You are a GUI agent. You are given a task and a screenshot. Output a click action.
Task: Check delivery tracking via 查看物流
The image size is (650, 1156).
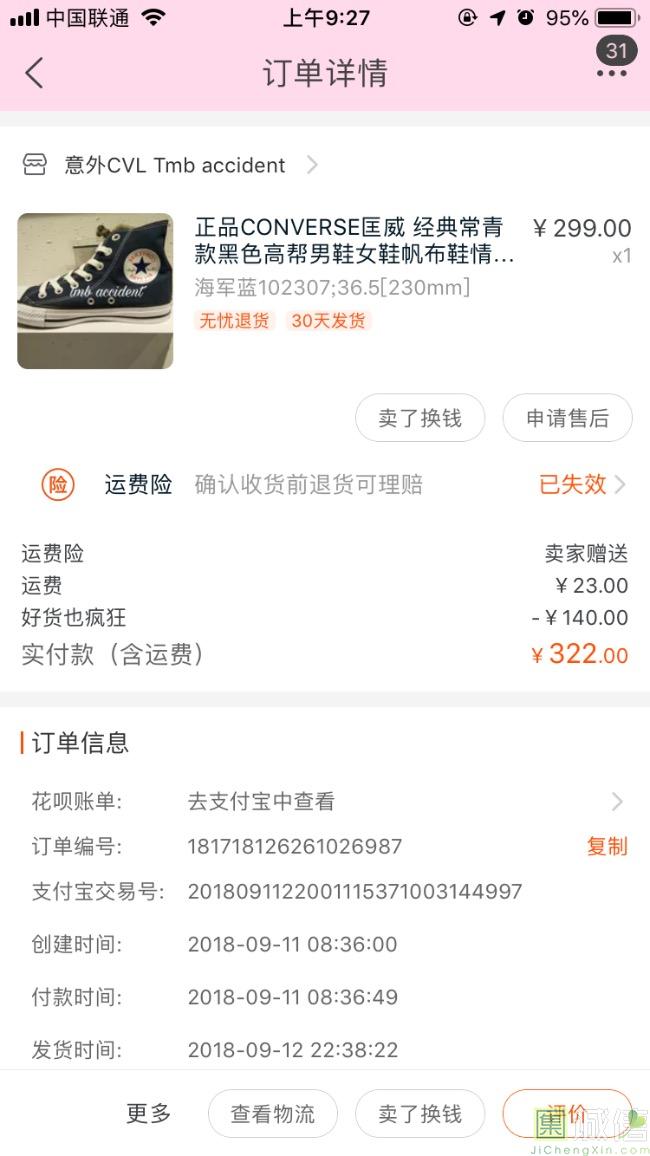[x=272, y=1113]
